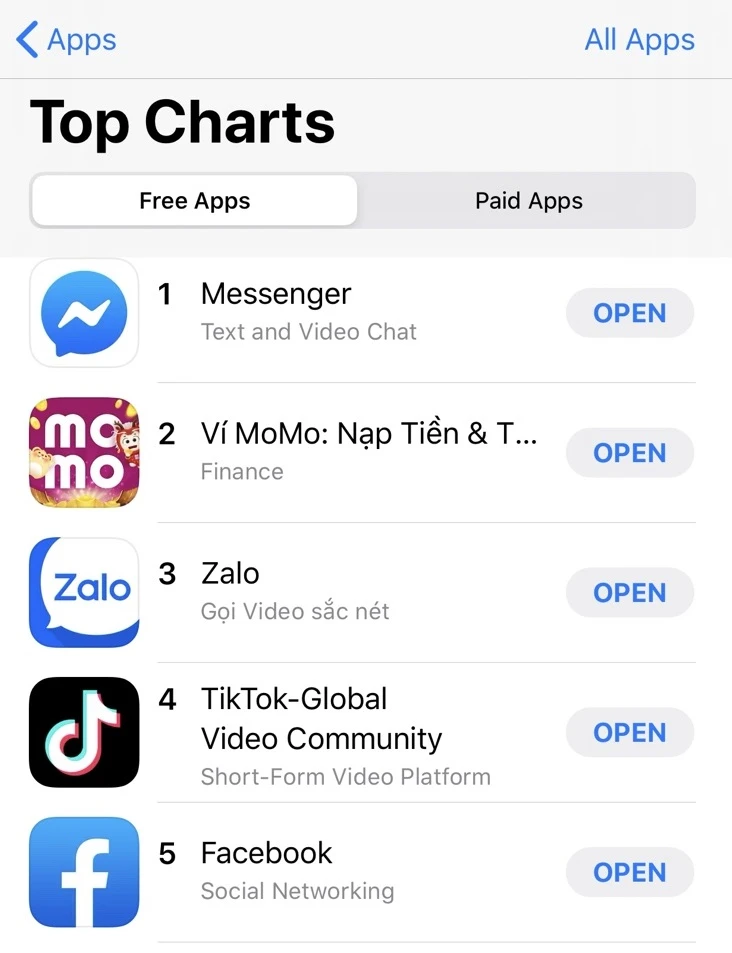Screen dimensions: 732x953
Task: Launch Zalo with its OPEN button
Action: (629, 593)
